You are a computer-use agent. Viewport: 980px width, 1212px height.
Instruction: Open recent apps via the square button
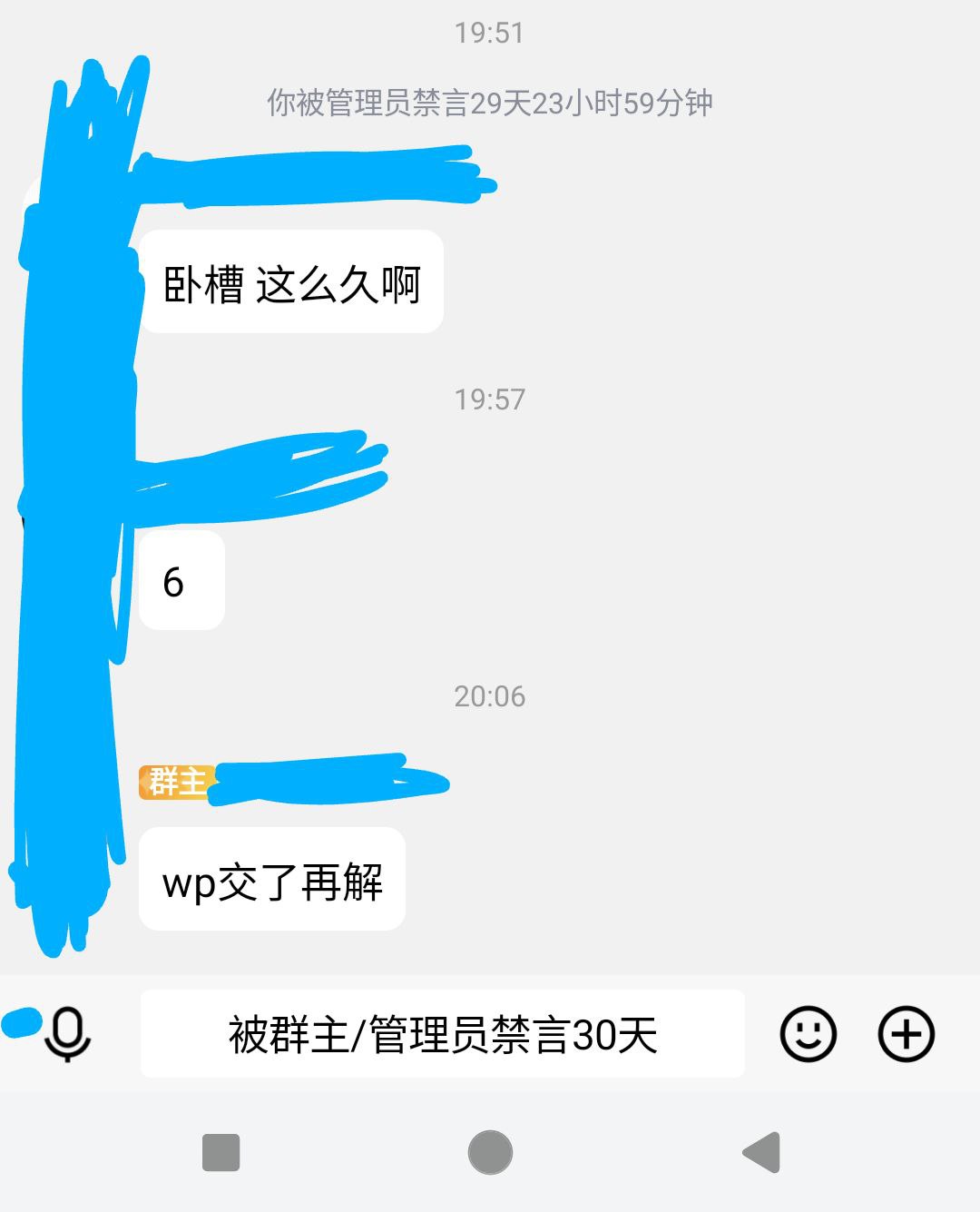point(220,1152)
